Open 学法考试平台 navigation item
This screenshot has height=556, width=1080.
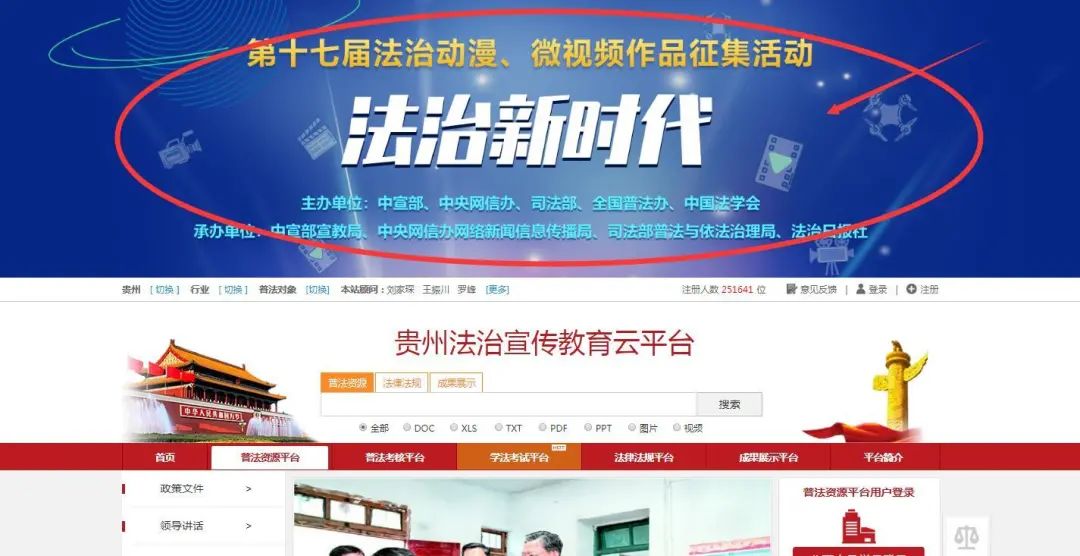pos(519,457)
